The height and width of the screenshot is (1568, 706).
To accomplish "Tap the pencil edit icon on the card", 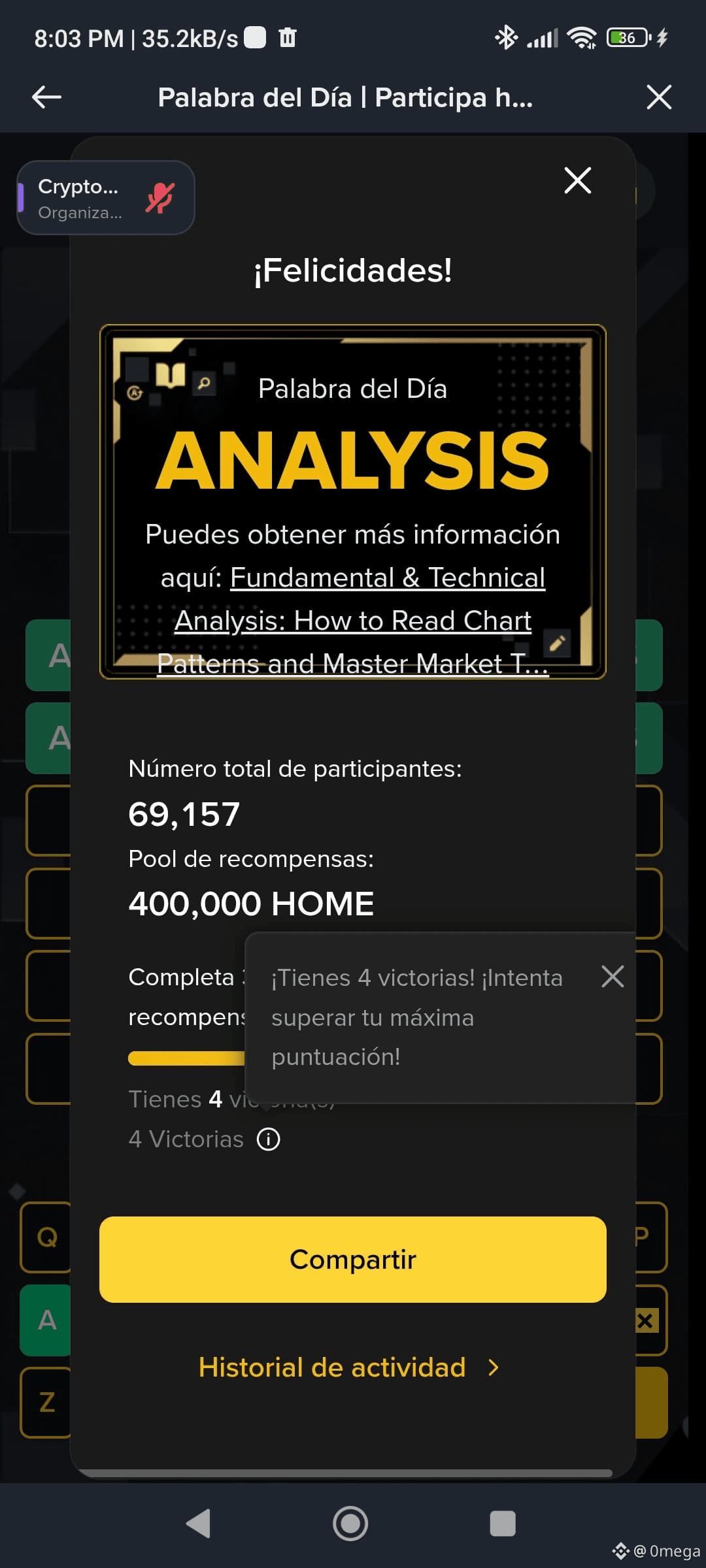I will coord(557,643).
